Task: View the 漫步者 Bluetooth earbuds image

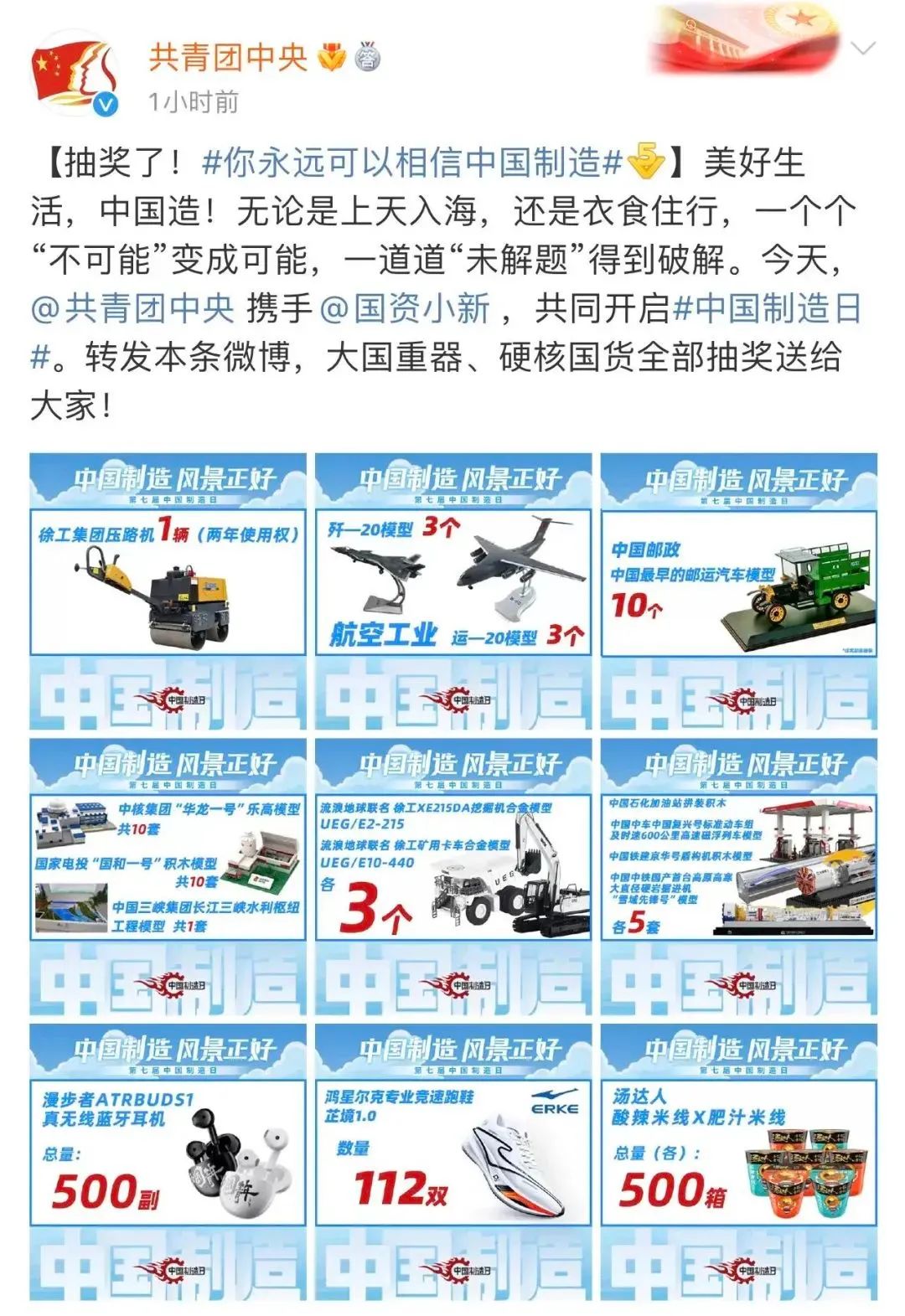Action: pyautogui.click(x=168, y=1161)
